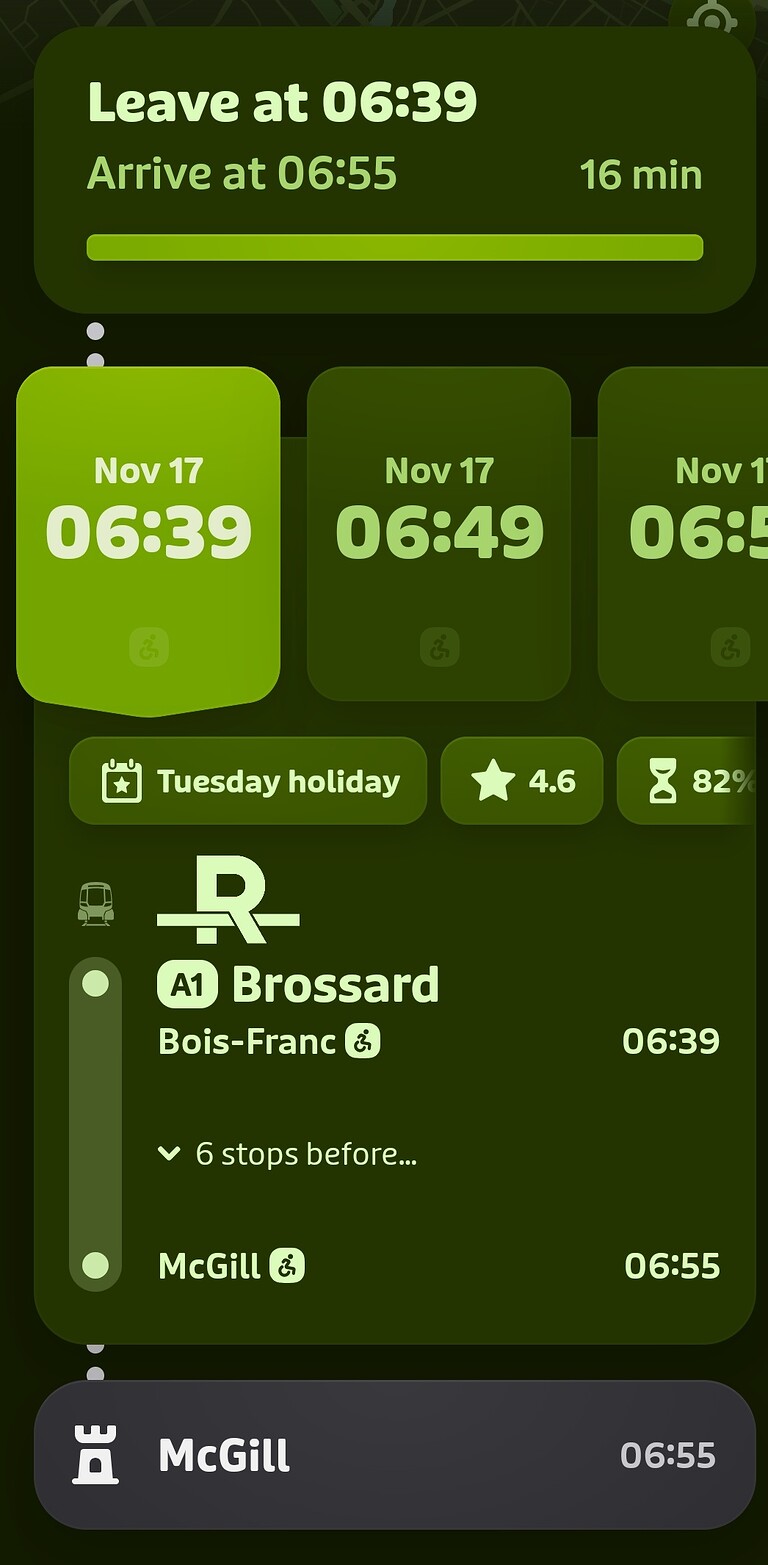Screen dimensions: 768x1565
Task: Expand the "6 stops before…" list
Action: (x=288, y=1153)
